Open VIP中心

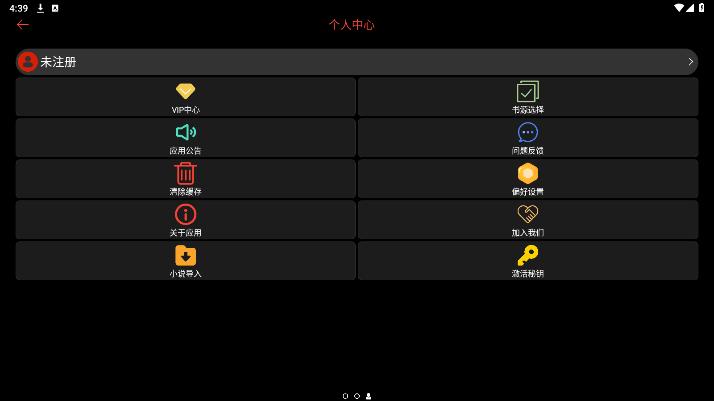tap(185, 97)
